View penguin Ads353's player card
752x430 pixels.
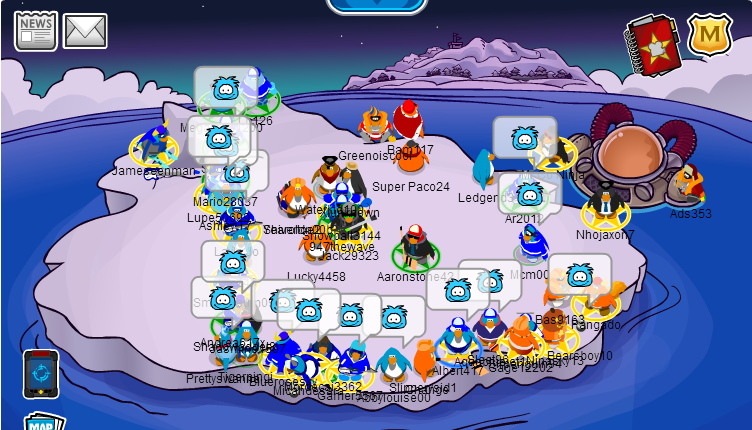pyautogui.click(x=688, y=185)
